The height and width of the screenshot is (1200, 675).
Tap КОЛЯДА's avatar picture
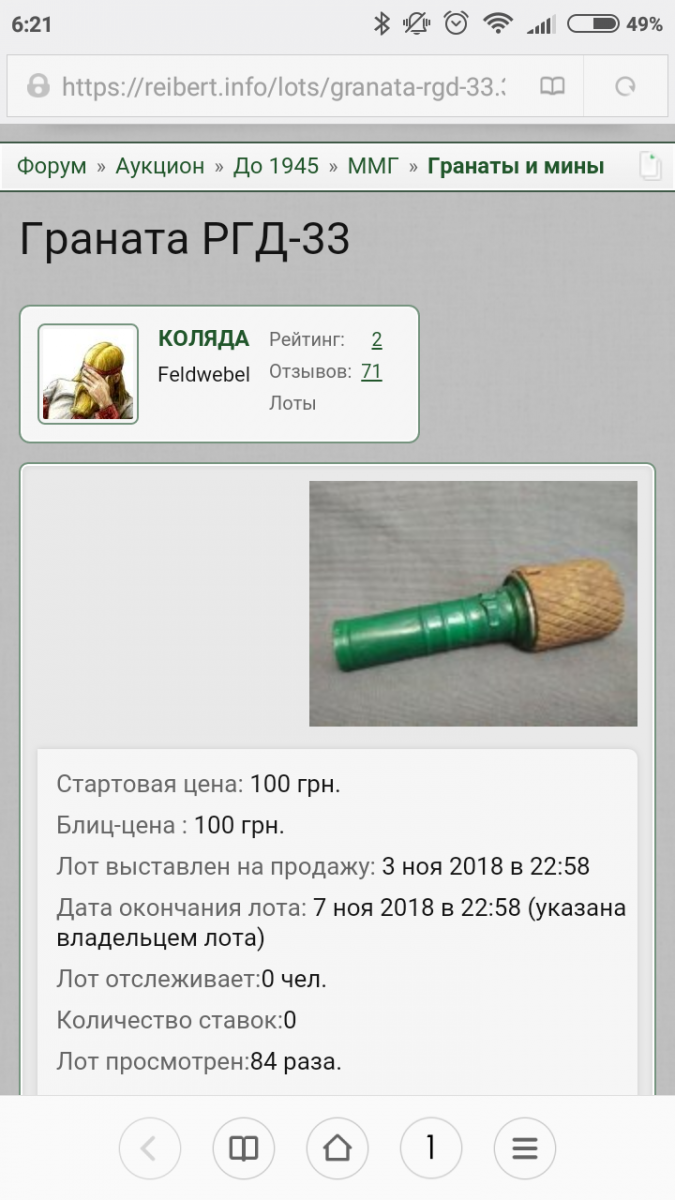[x=88, y=373]
